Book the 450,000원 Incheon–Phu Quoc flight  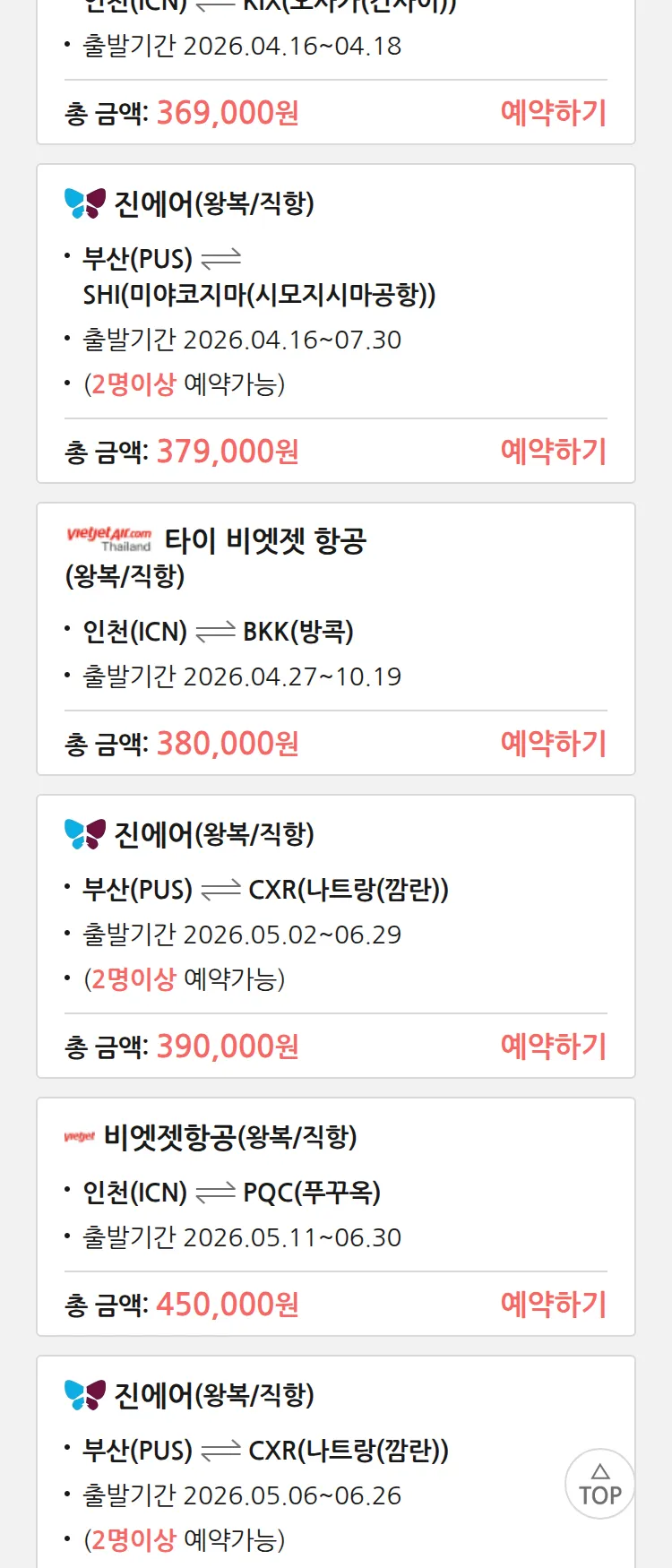click(553, 1305)
